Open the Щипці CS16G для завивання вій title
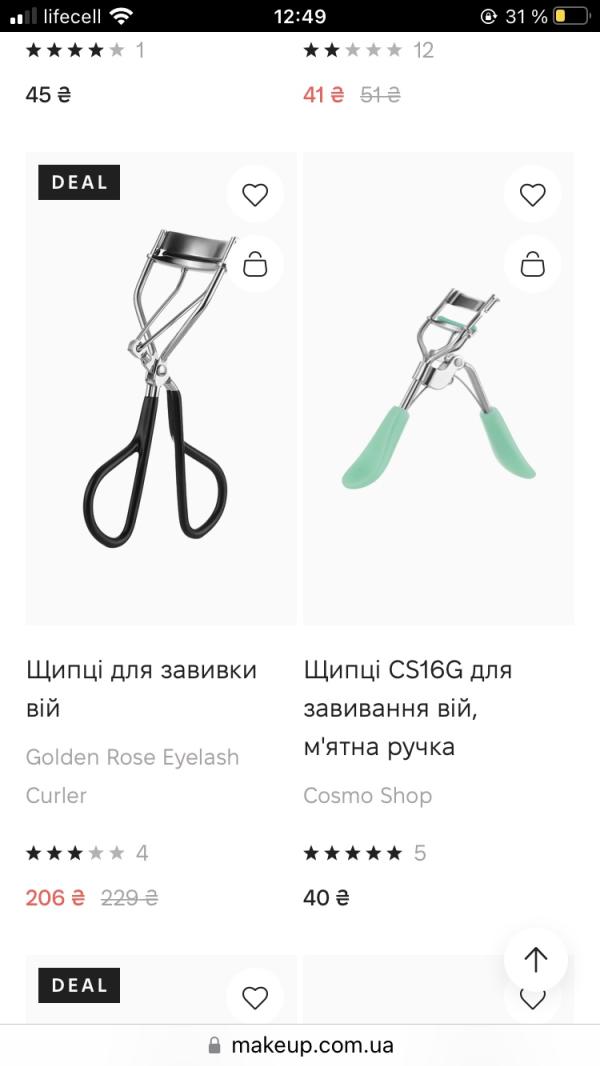 pos(407,708)
